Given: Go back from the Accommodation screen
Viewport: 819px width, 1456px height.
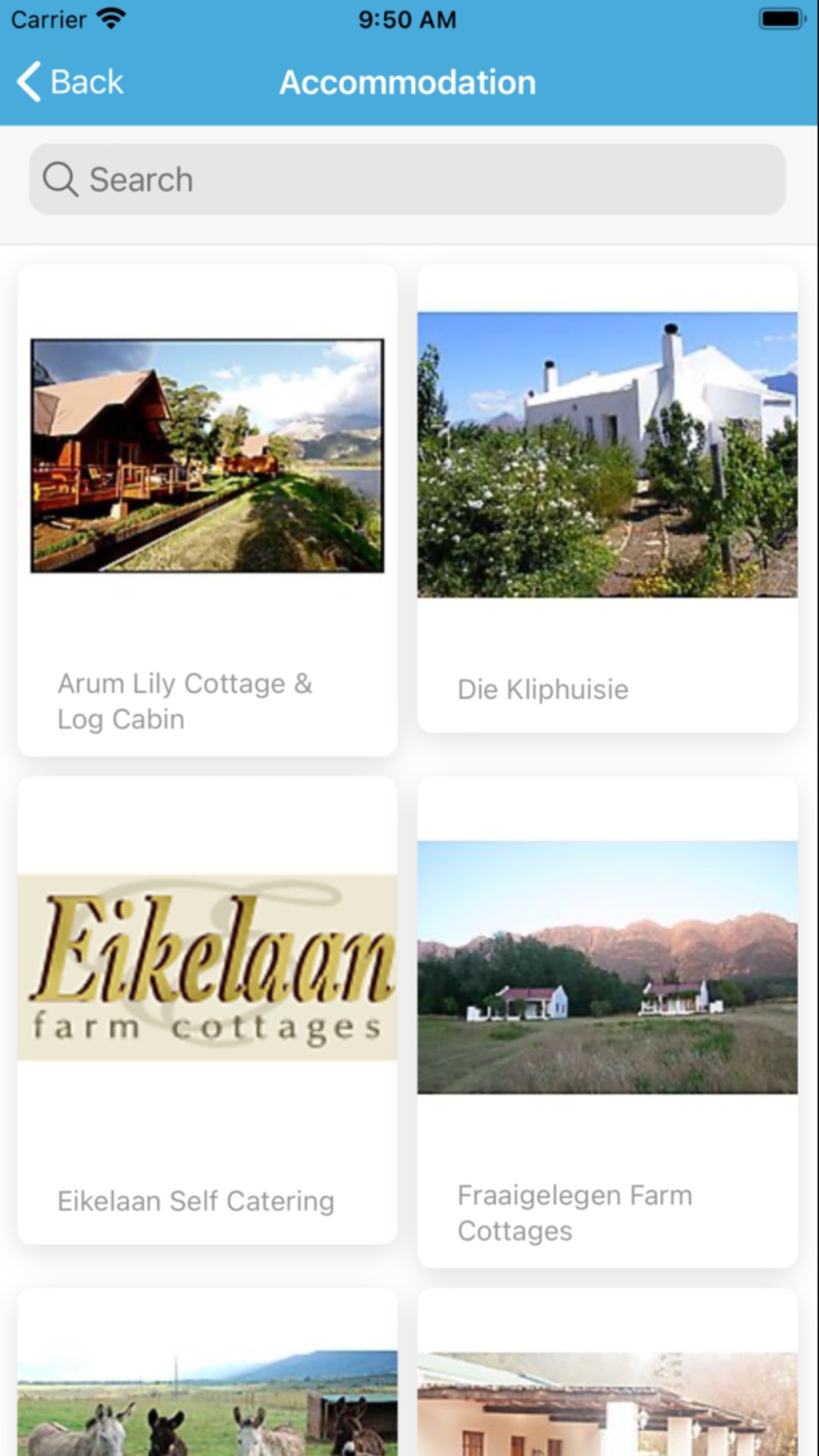Looking at the screenshot, I should point(70,82).
